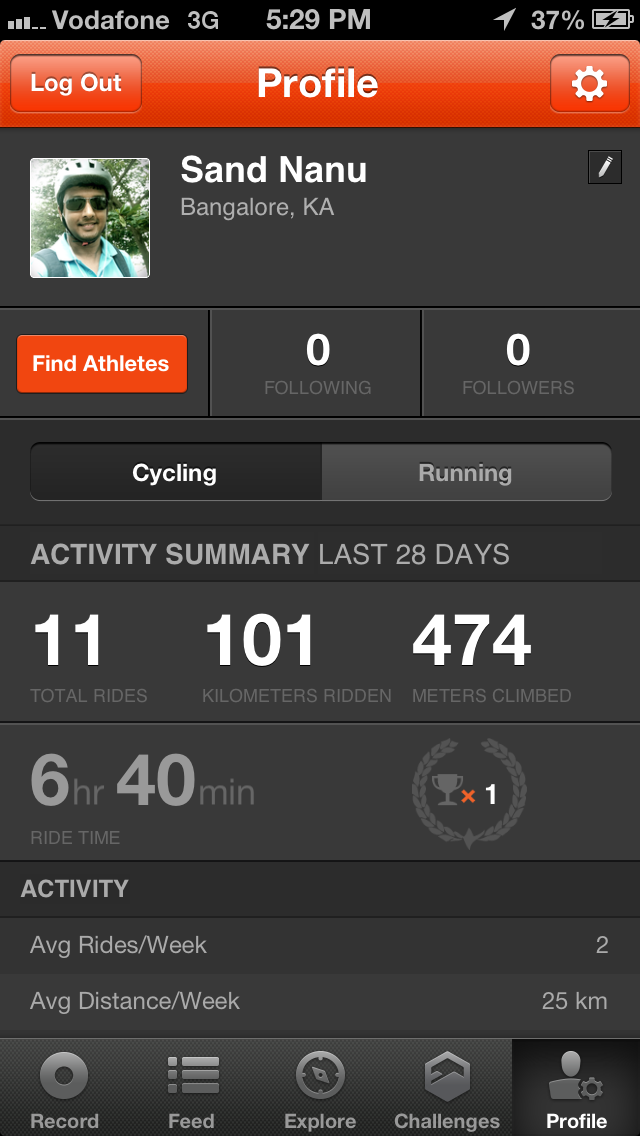Open the Followers list

point(518,364)
